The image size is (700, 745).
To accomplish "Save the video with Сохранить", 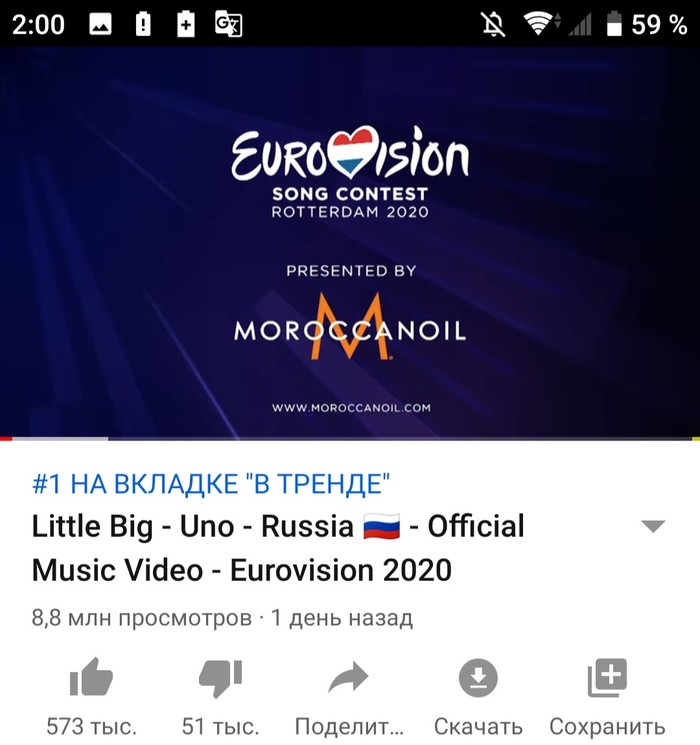I will point(607,681).
